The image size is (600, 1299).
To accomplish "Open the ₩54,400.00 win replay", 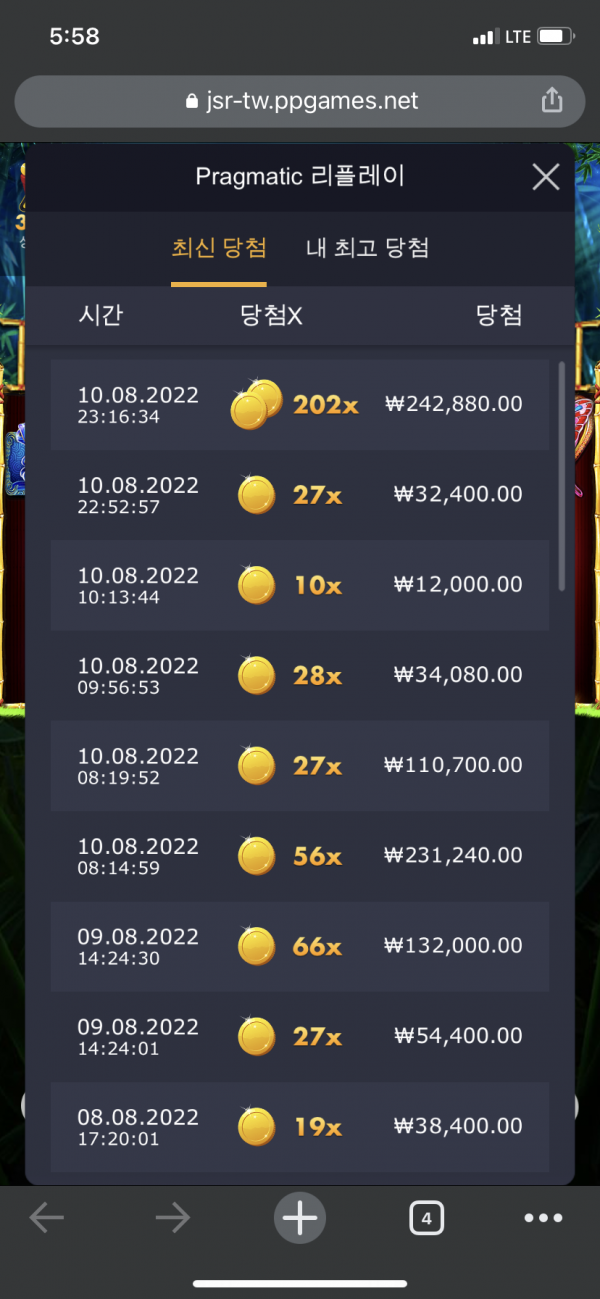I will click(x=300, y=1036).
